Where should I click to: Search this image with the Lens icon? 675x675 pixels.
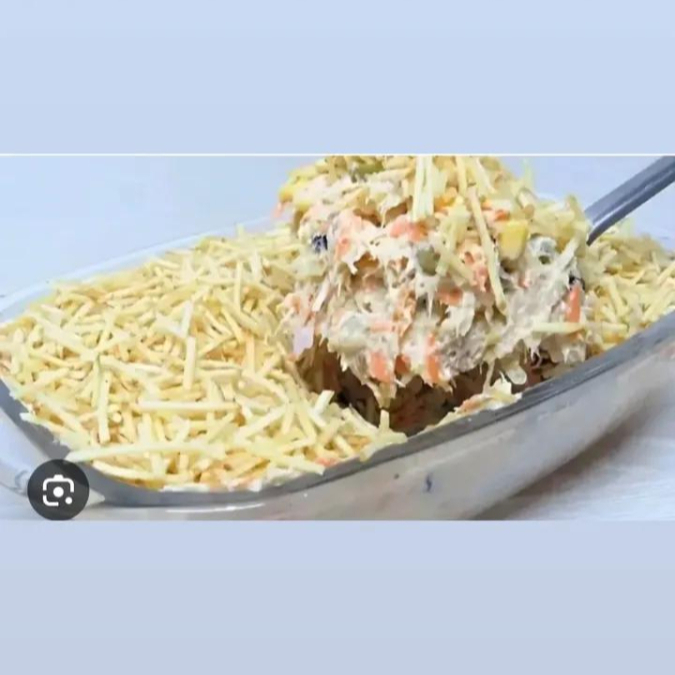point(58,489)
